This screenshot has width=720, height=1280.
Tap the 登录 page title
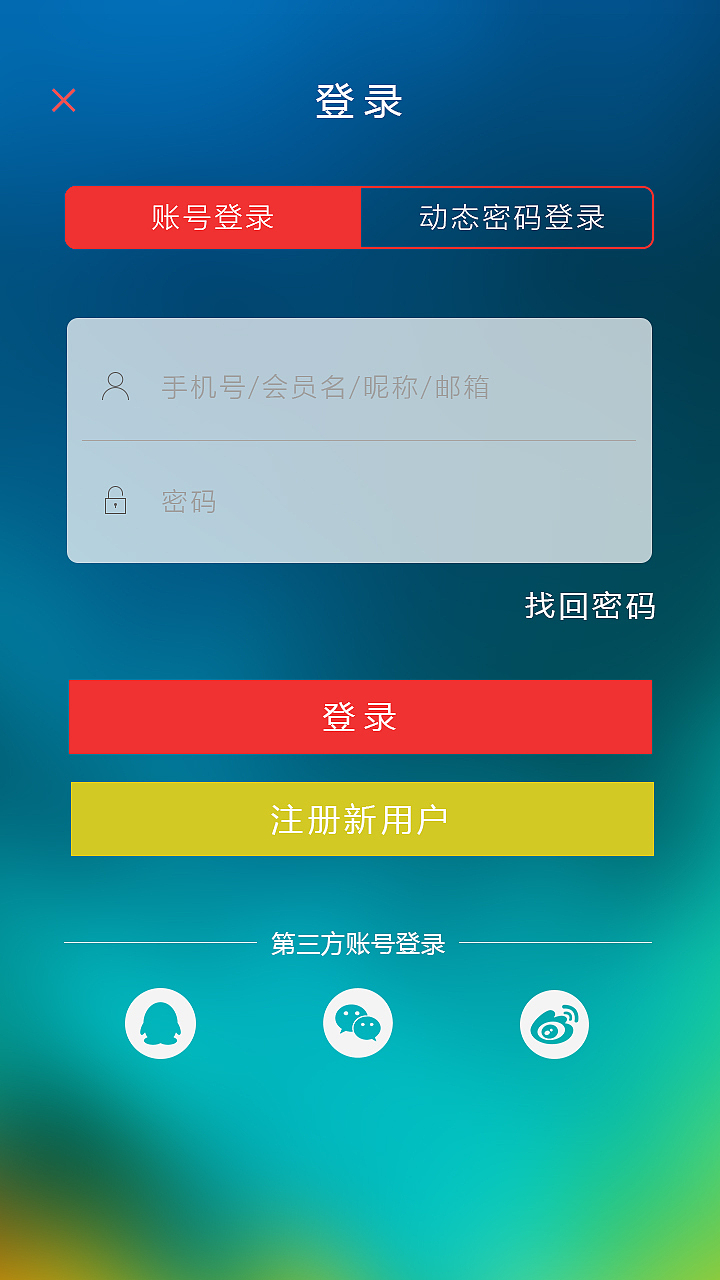[358, 101]
